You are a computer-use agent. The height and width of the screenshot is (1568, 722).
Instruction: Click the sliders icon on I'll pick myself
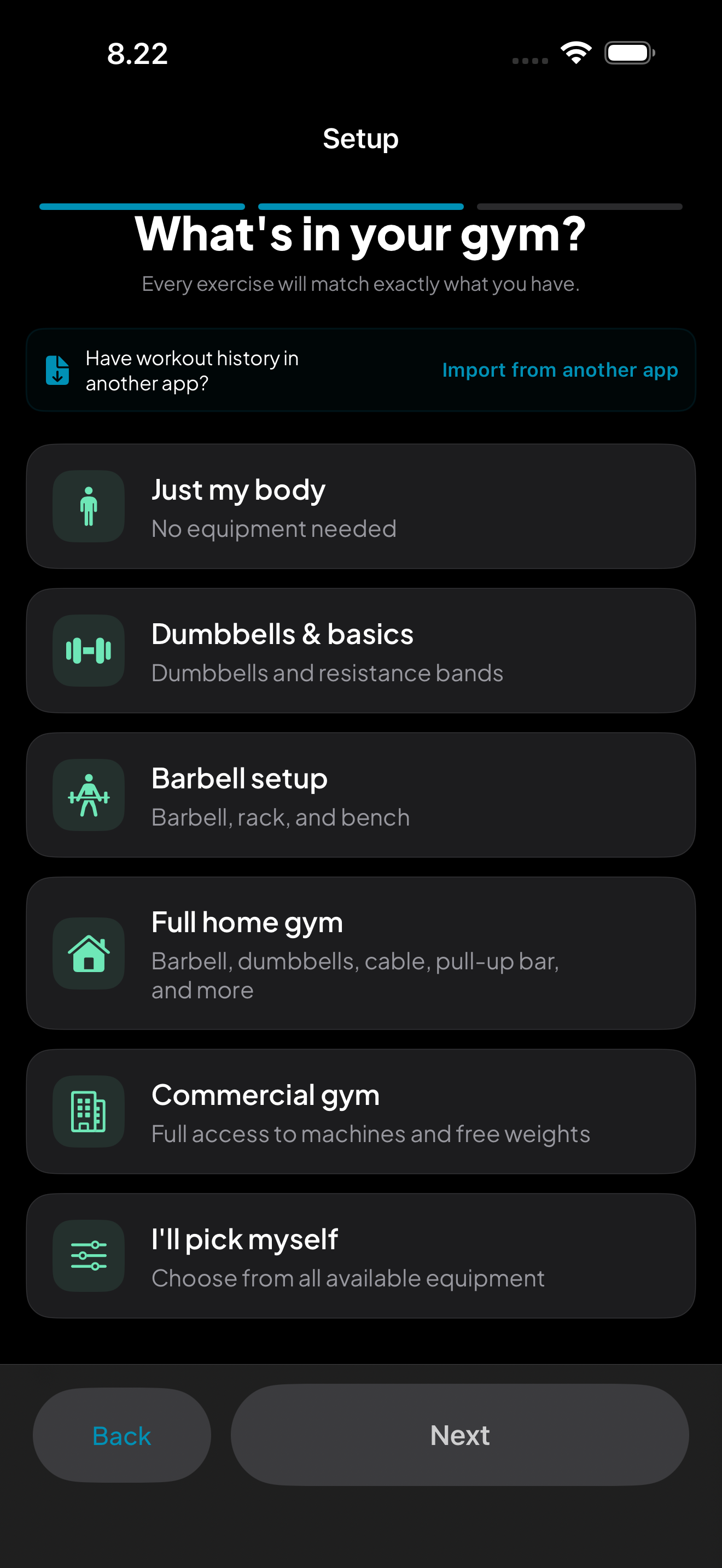pyautogui.click(x=88, y=1256)
